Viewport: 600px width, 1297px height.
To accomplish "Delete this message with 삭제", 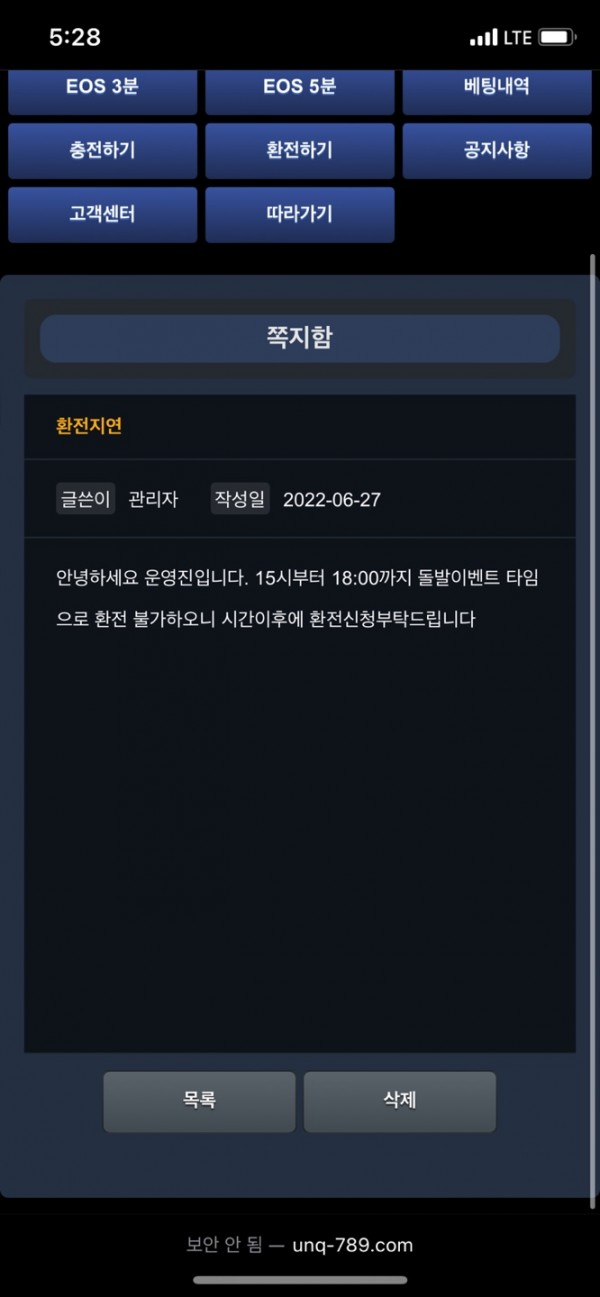I will click(x=399, y=1101).
